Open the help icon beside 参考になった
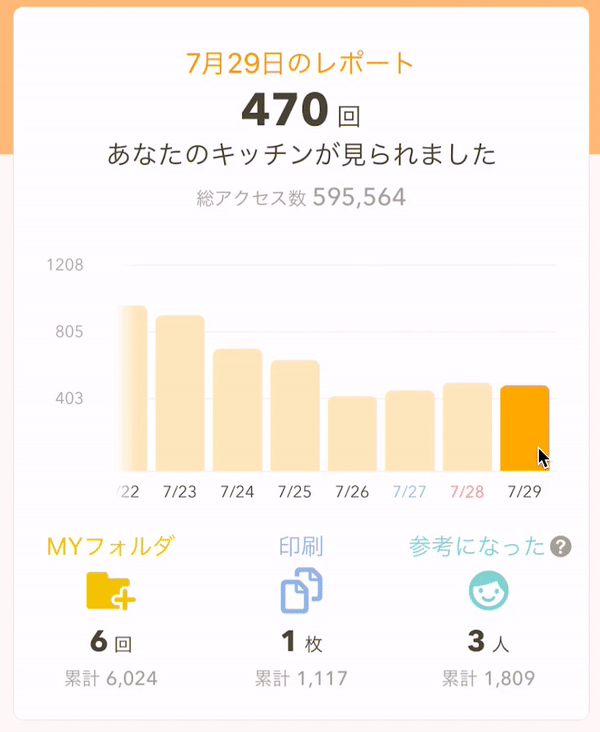The width and height of the screenshot is (600, 732). pyautogui.click(x=561, y=547)
